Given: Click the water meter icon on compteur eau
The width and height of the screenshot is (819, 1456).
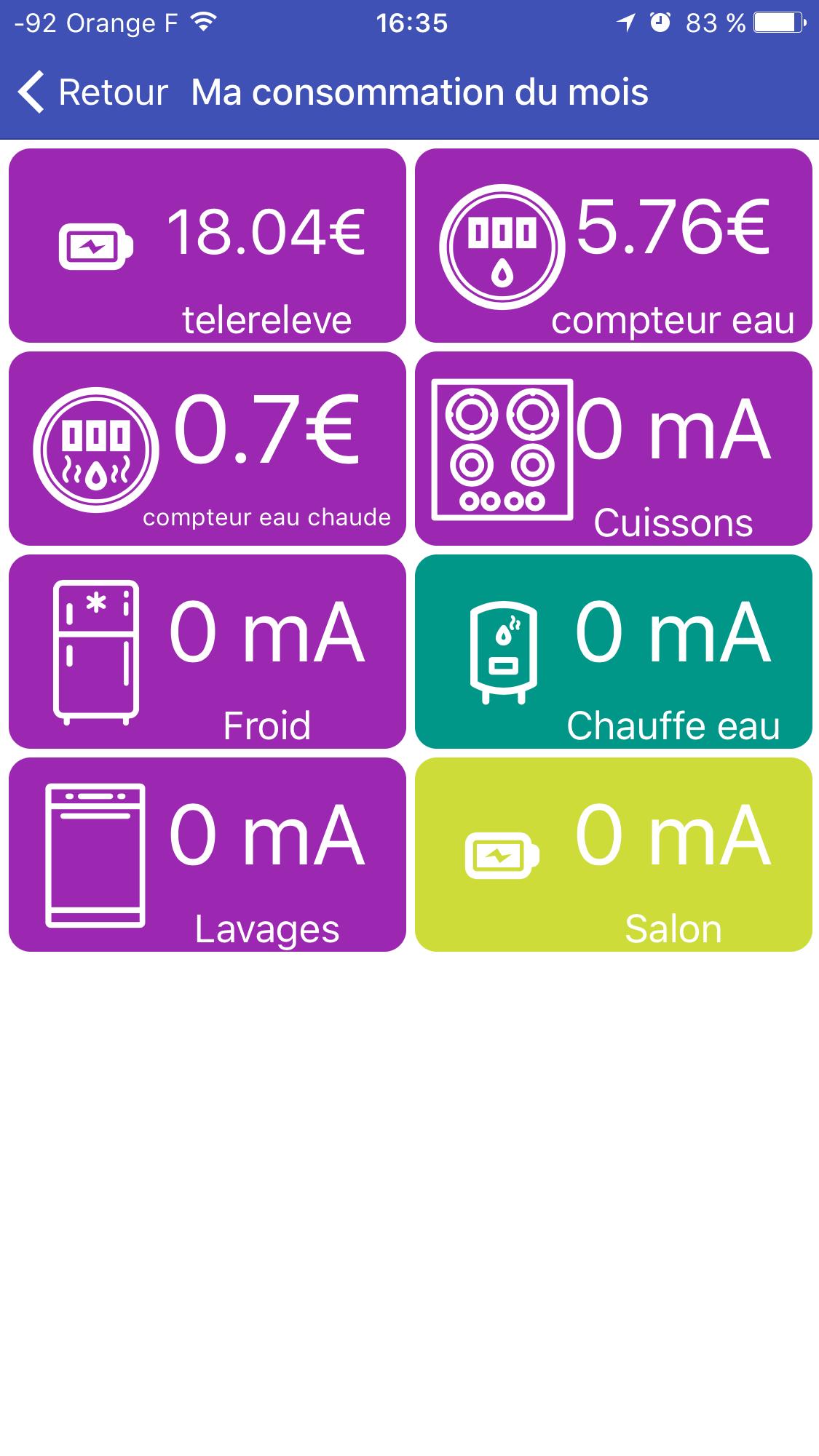Looking at the screenshot, I should click(x=502, y=243).
